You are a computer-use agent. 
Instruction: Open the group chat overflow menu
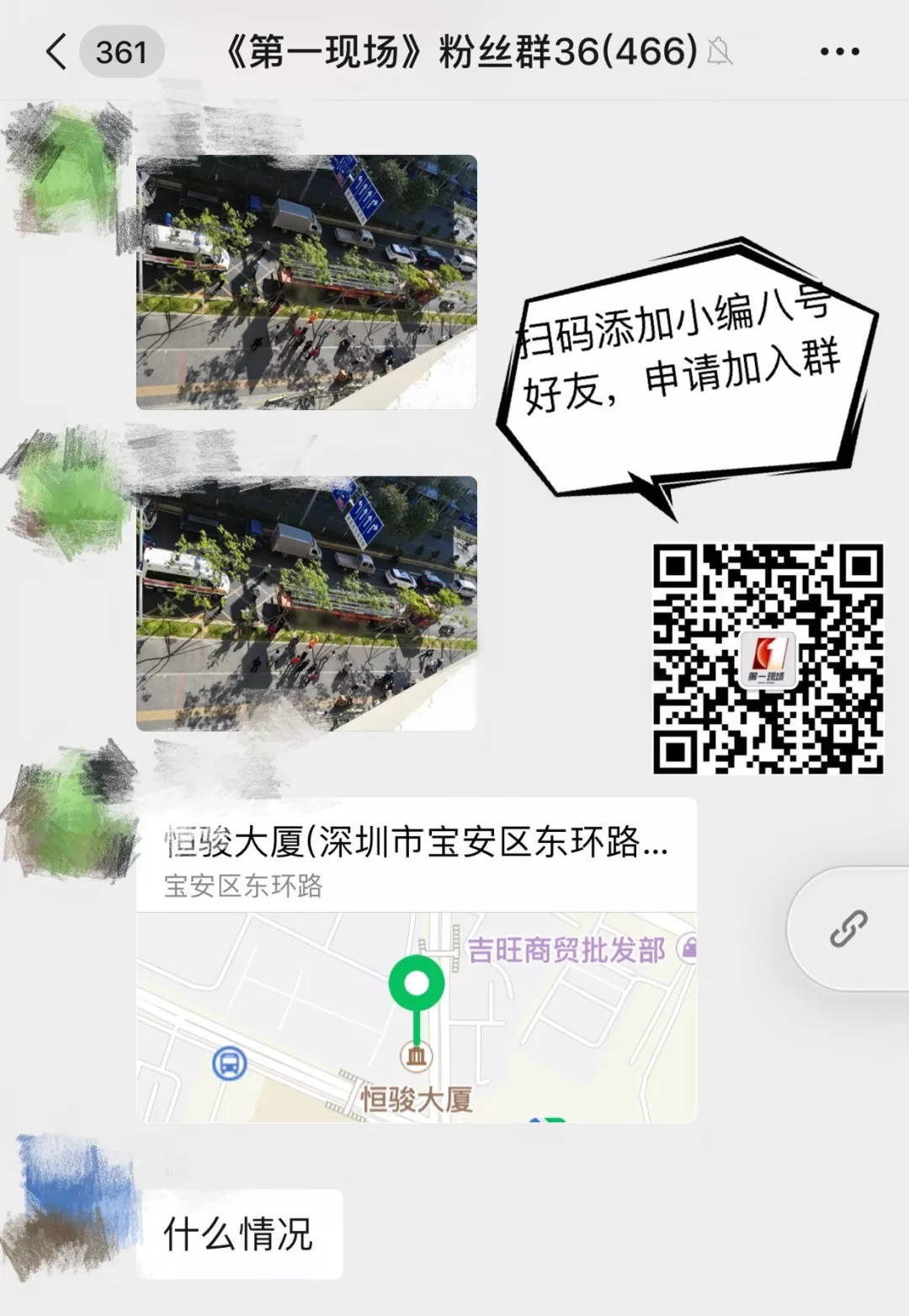click(x=839, y=52)
